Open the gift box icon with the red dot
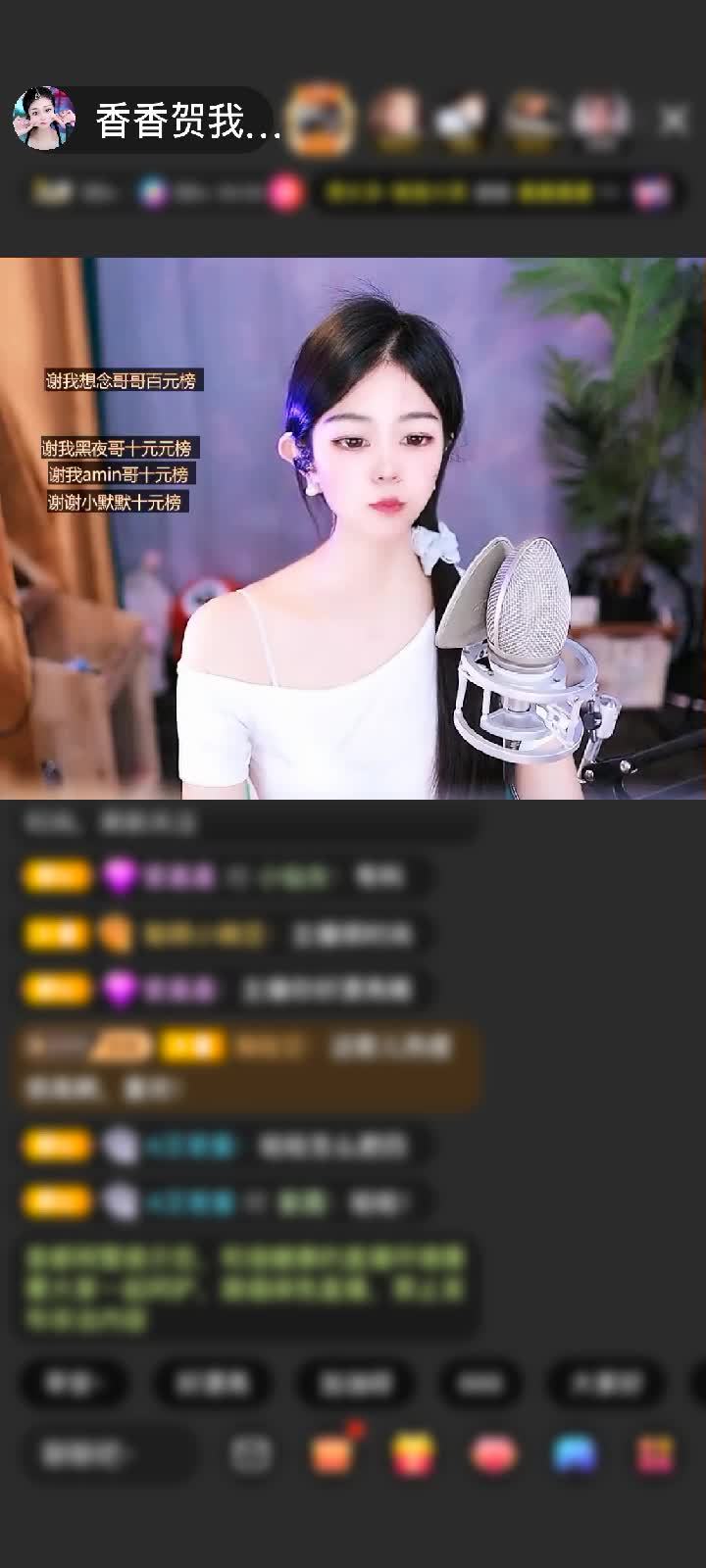 pos(333,1453)
